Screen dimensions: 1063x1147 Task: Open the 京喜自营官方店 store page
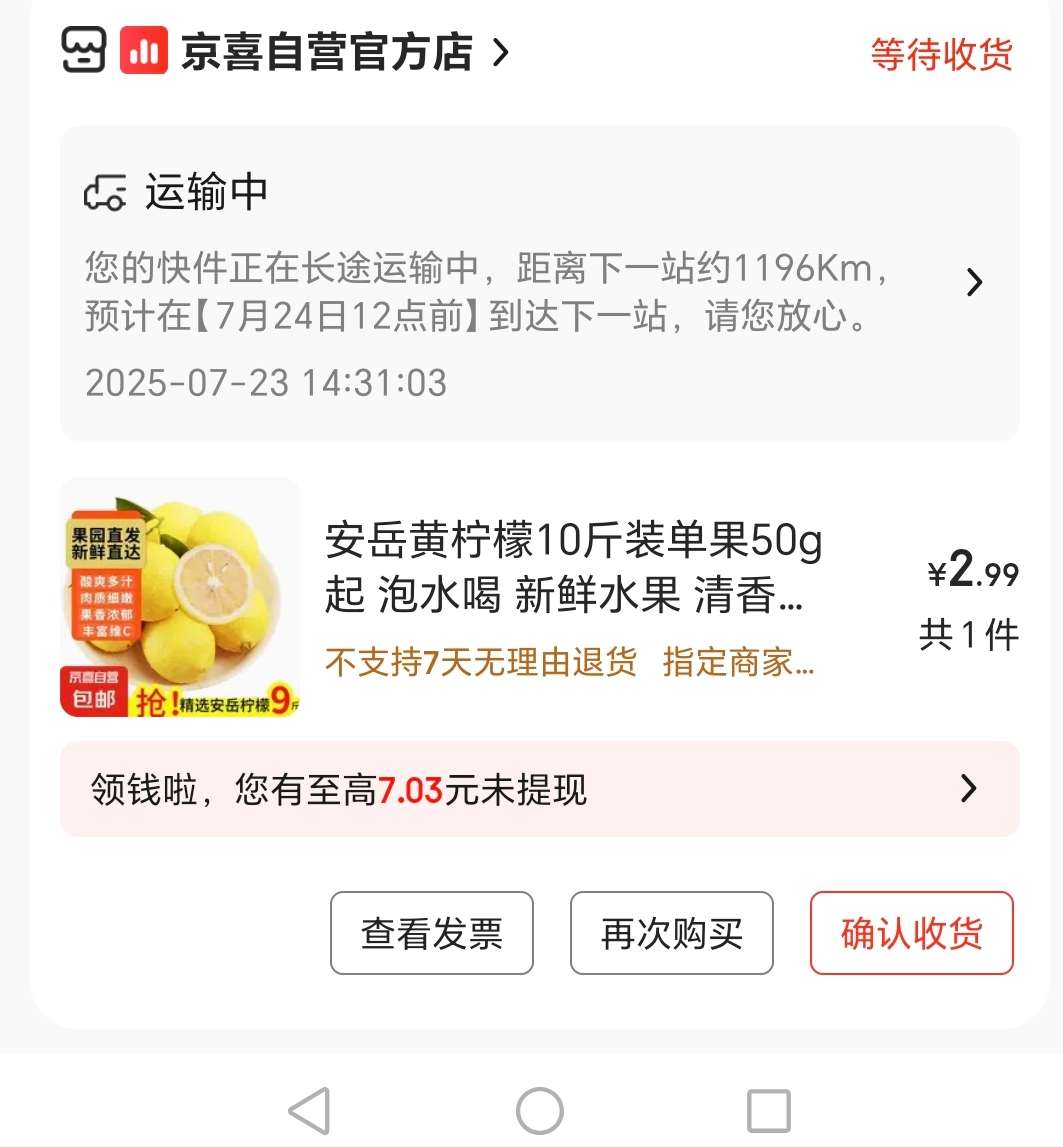click(325, 52)
